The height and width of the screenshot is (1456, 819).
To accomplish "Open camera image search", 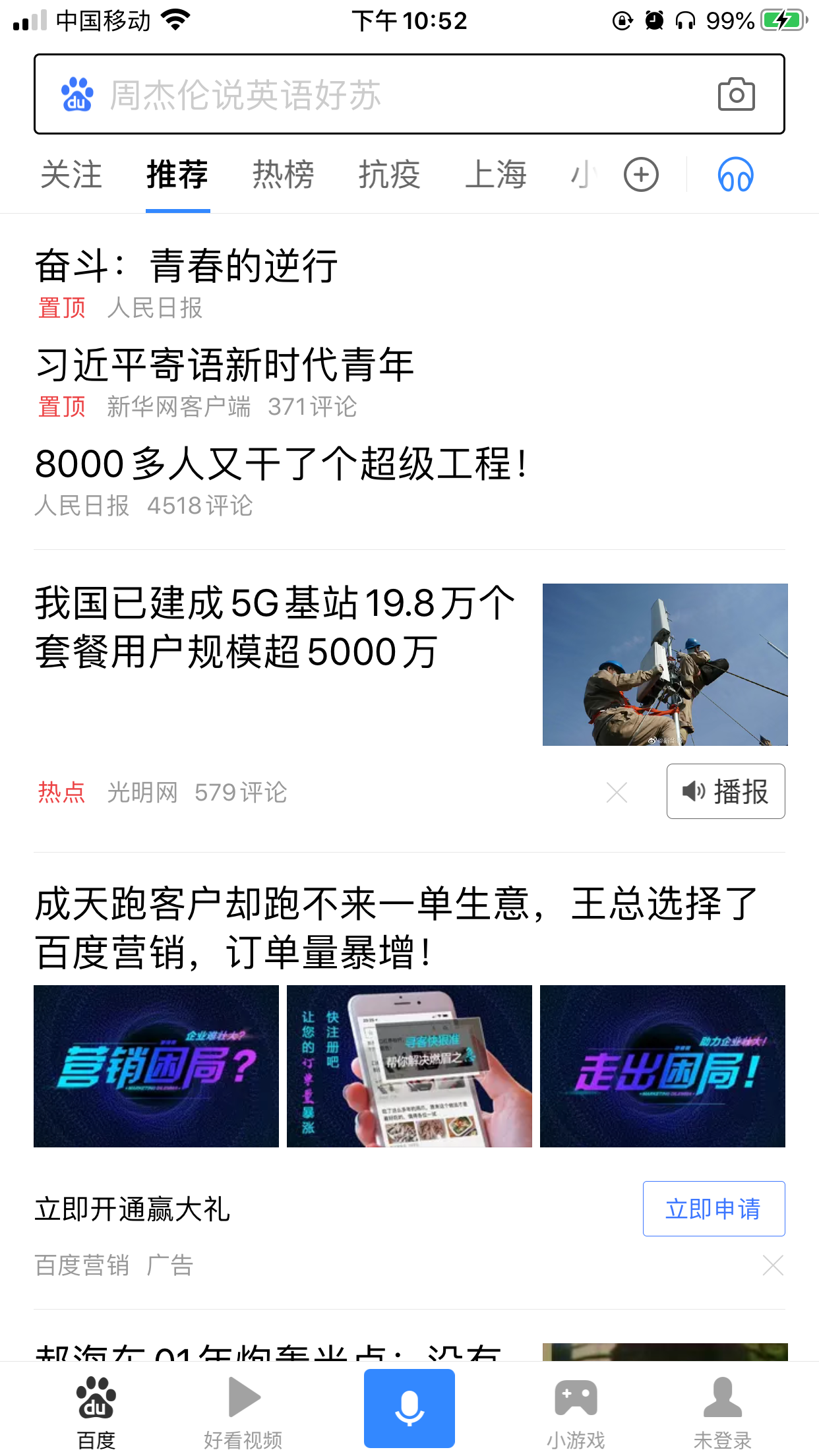I will pos(736,94).
